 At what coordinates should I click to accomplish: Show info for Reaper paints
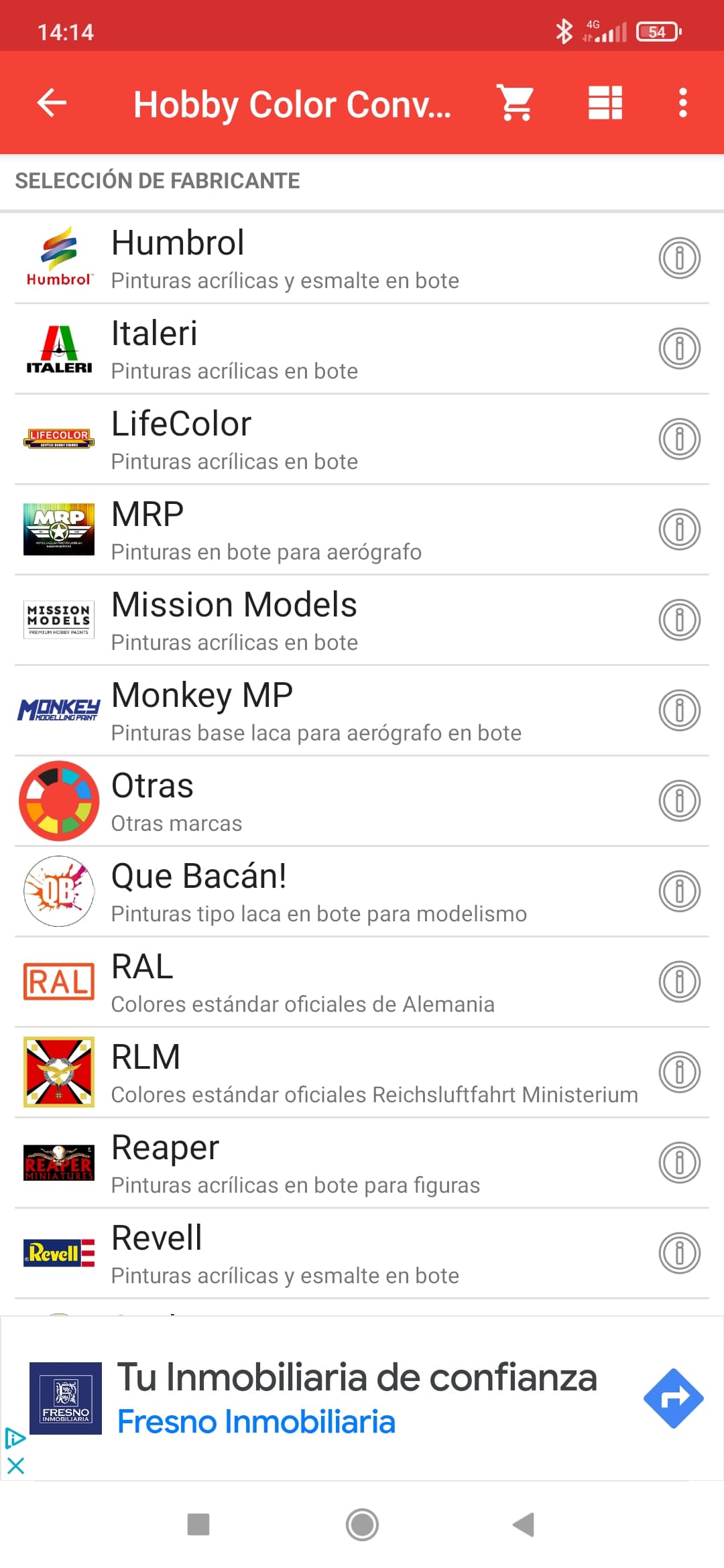pos(679,1163)
